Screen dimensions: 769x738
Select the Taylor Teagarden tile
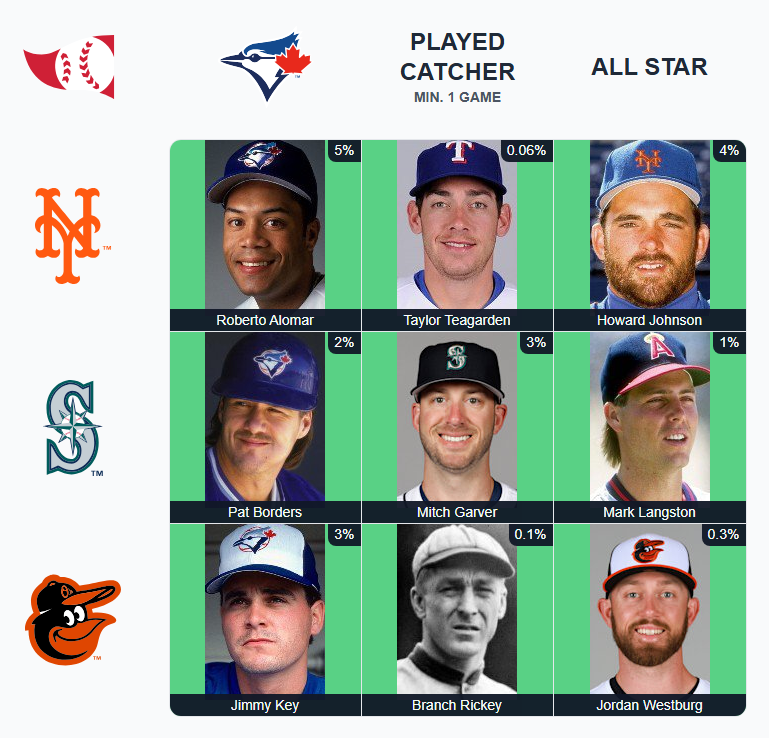(457, 235)
